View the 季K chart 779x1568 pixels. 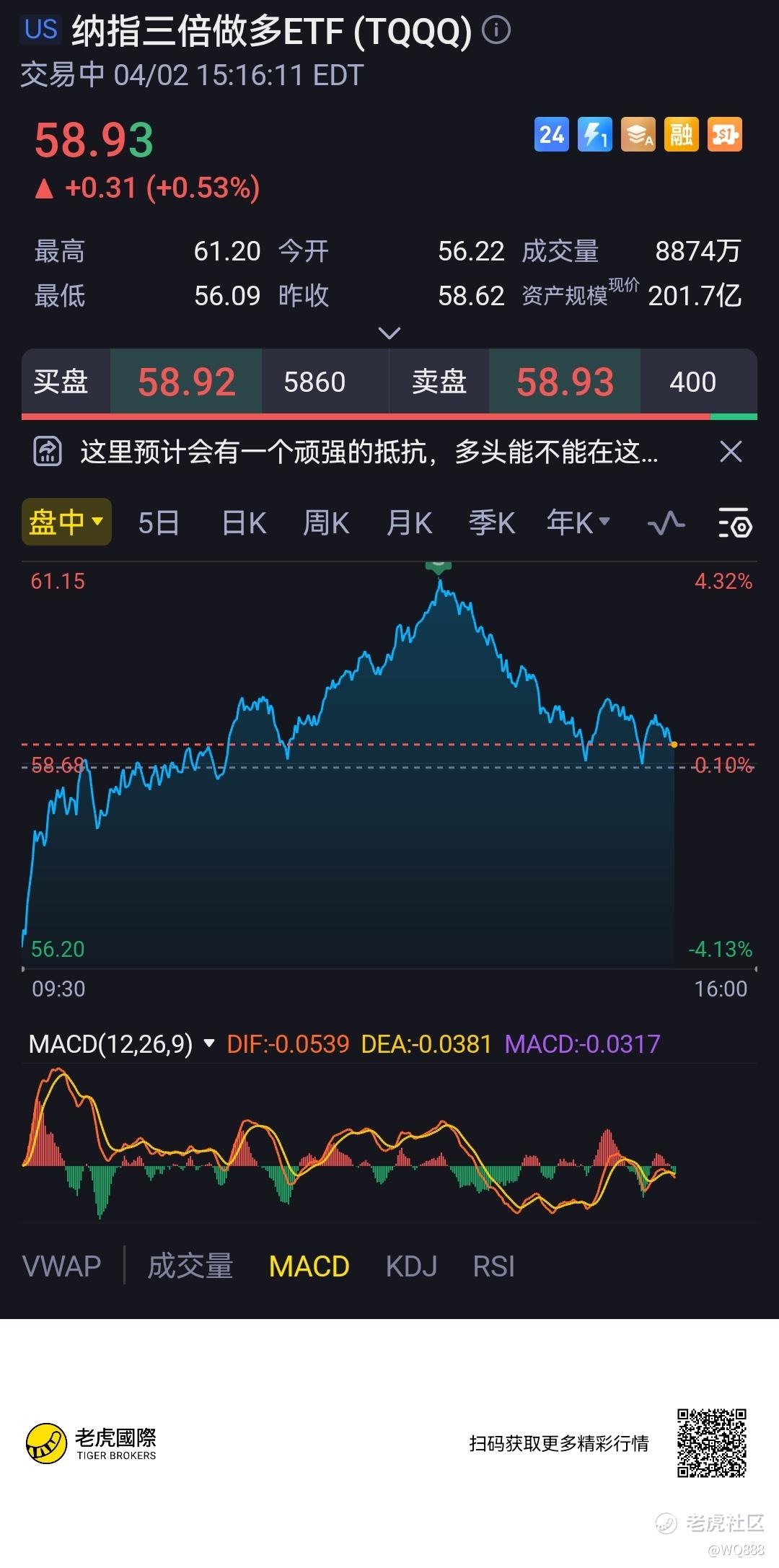click(x=492, y=522)
